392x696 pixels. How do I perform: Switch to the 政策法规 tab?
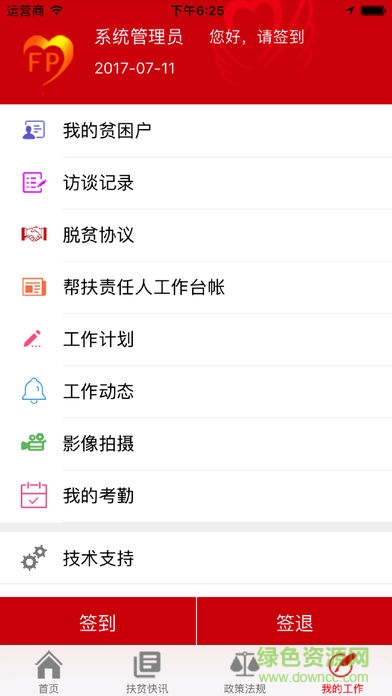245,671
